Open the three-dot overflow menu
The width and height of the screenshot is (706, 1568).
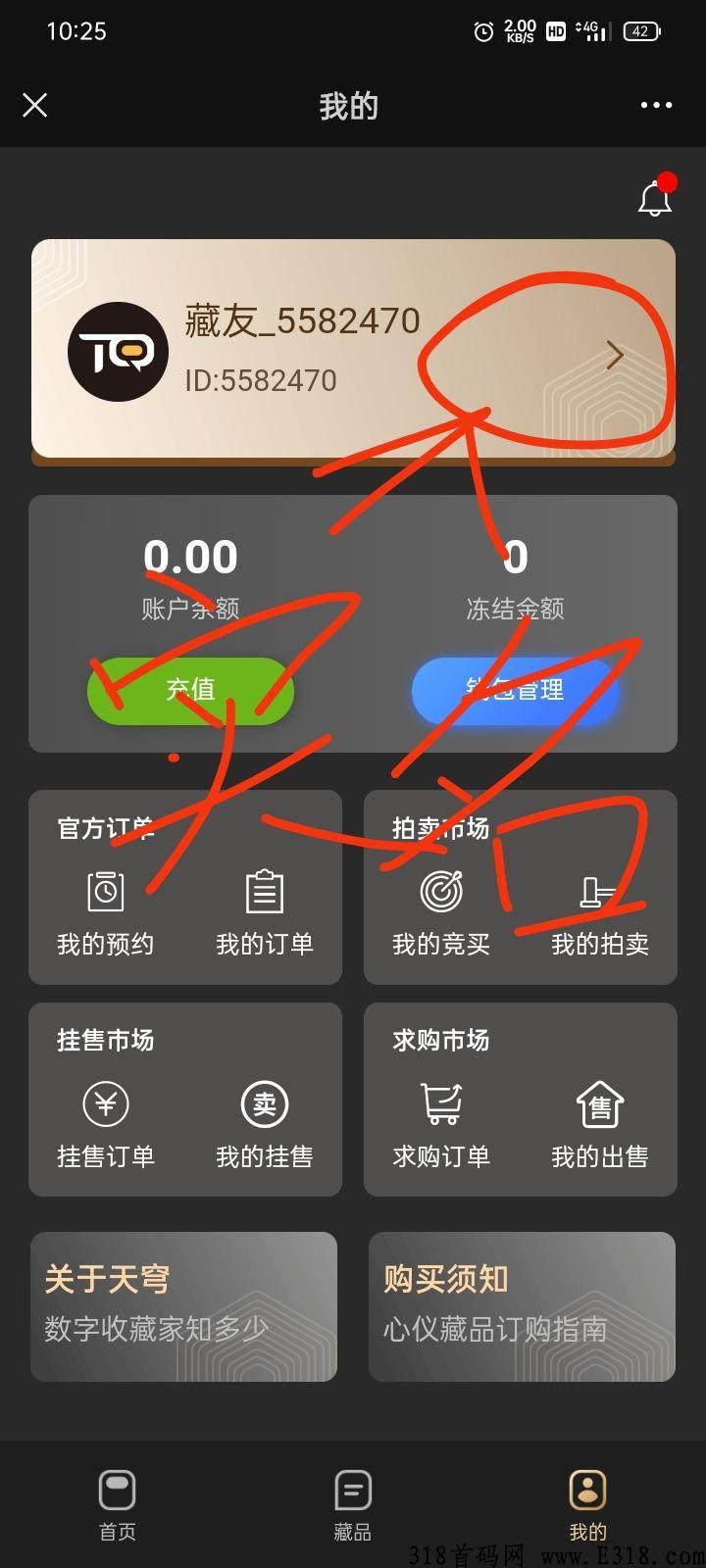point(656,106)
